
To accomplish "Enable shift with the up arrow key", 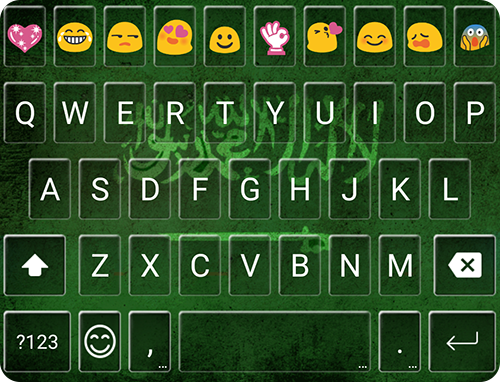I will pos(35,265).
